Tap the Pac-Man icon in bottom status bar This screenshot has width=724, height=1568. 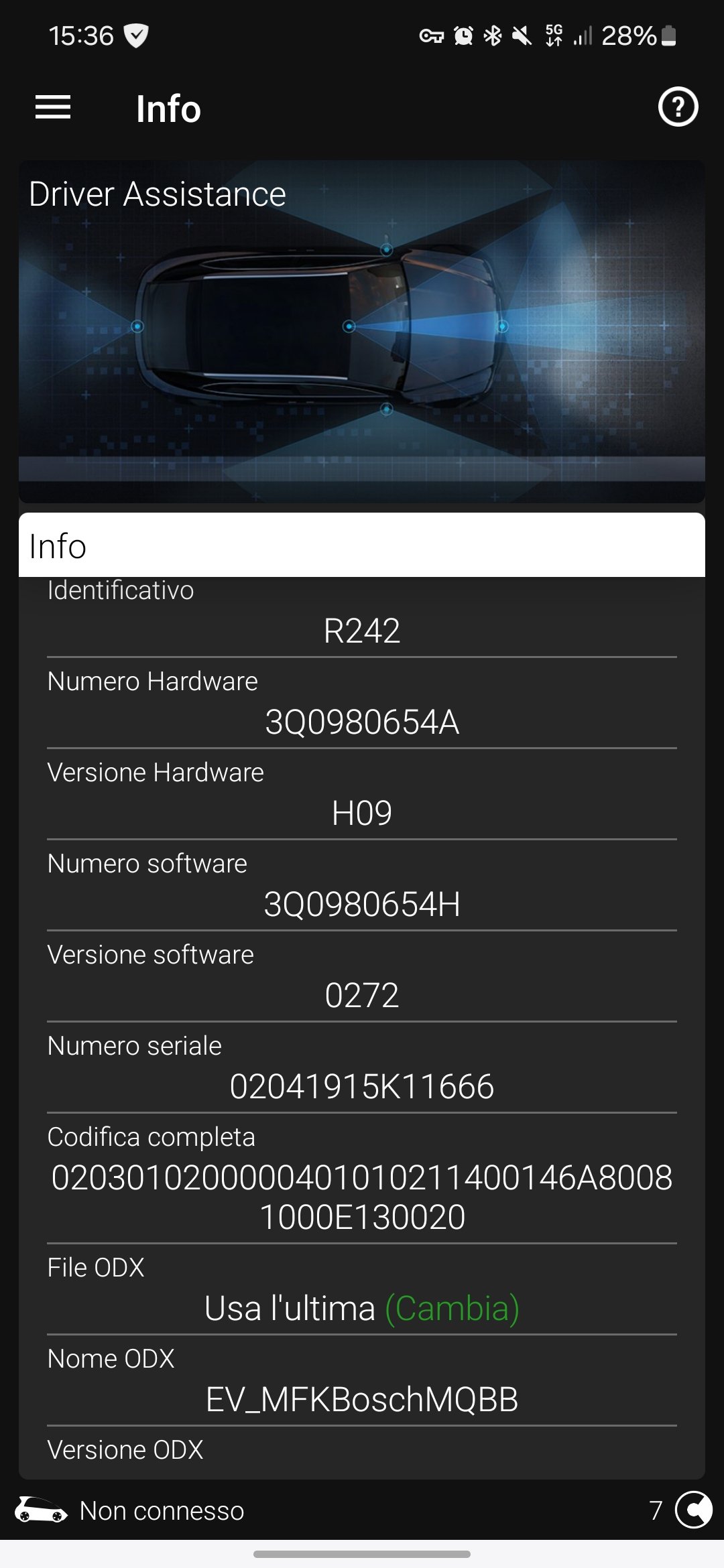(693, 1510)
